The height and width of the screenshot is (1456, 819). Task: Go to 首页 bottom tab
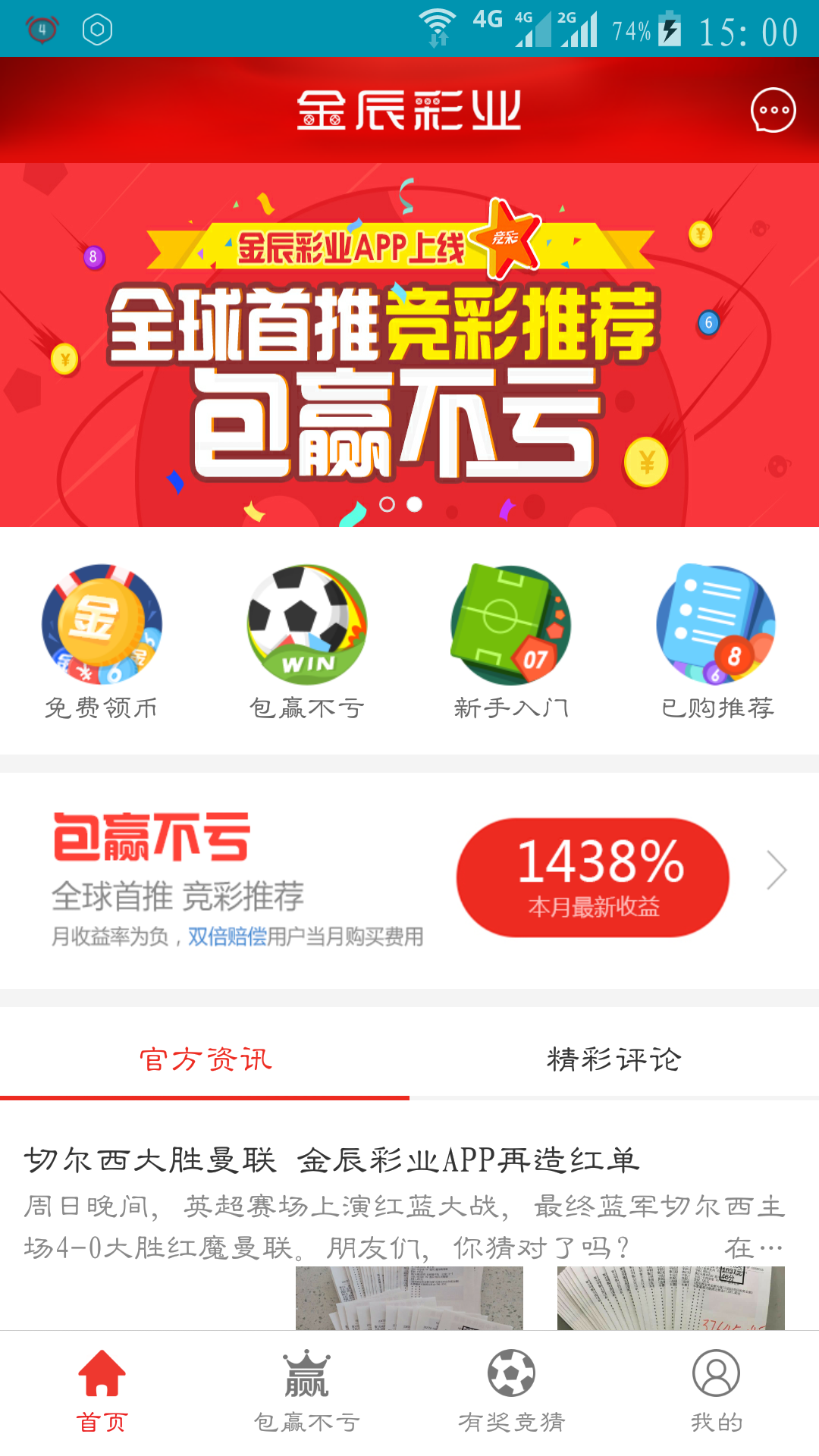pos(102,1392)
